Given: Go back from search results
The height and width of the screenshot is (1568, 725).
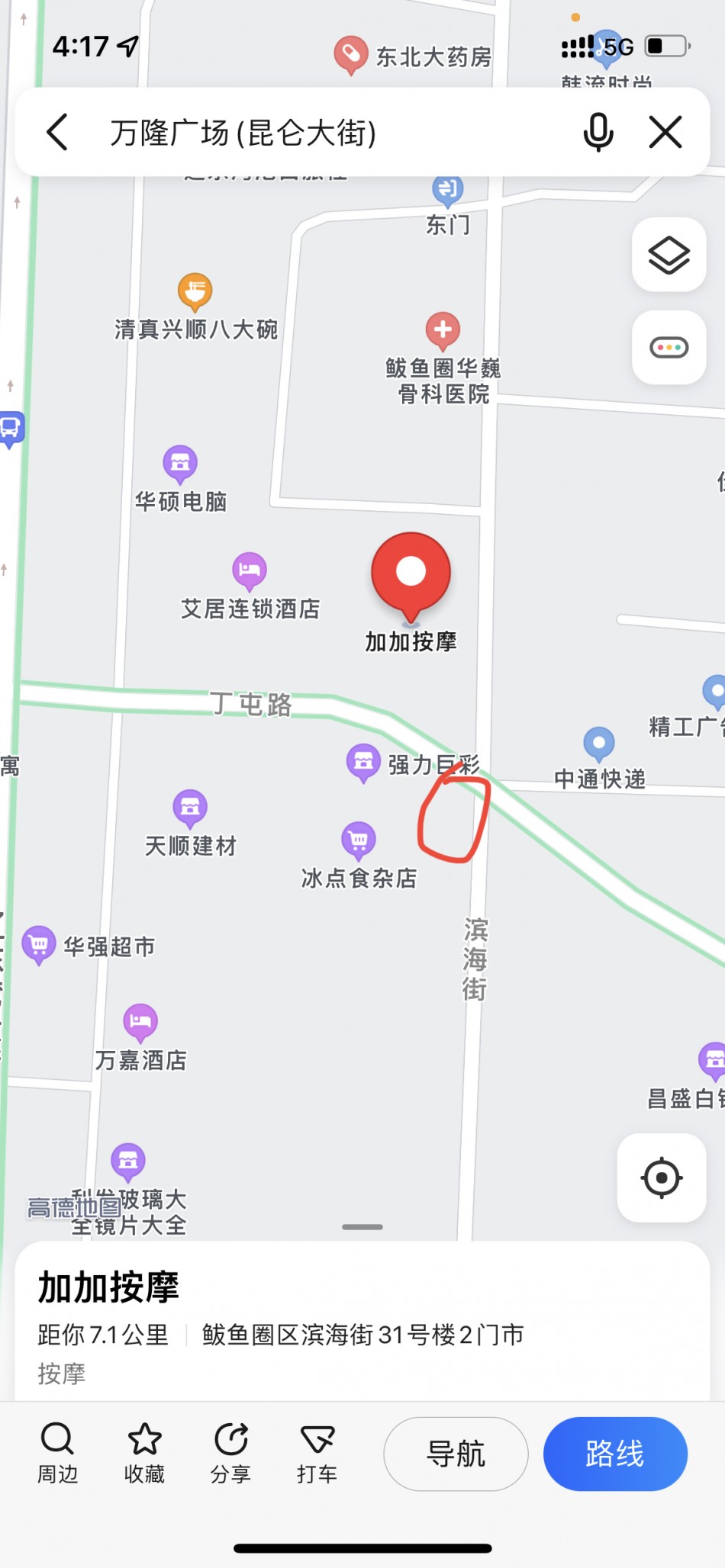Looking at the screenshot, I should coord(58,133).
